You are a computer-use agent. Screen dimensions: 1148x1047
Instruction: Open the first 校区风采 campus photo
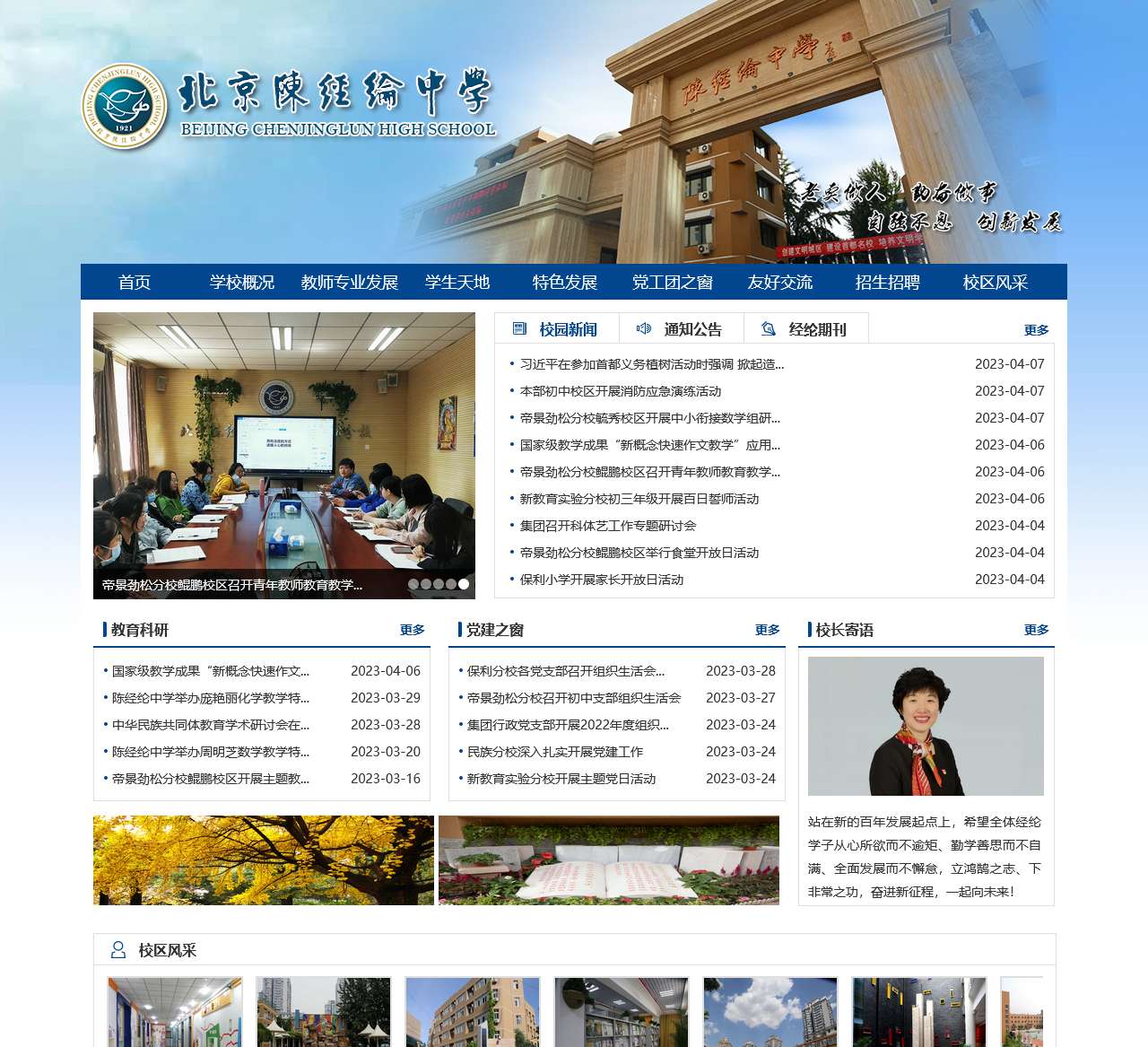pyautogui.click(x=175, y=1012)
